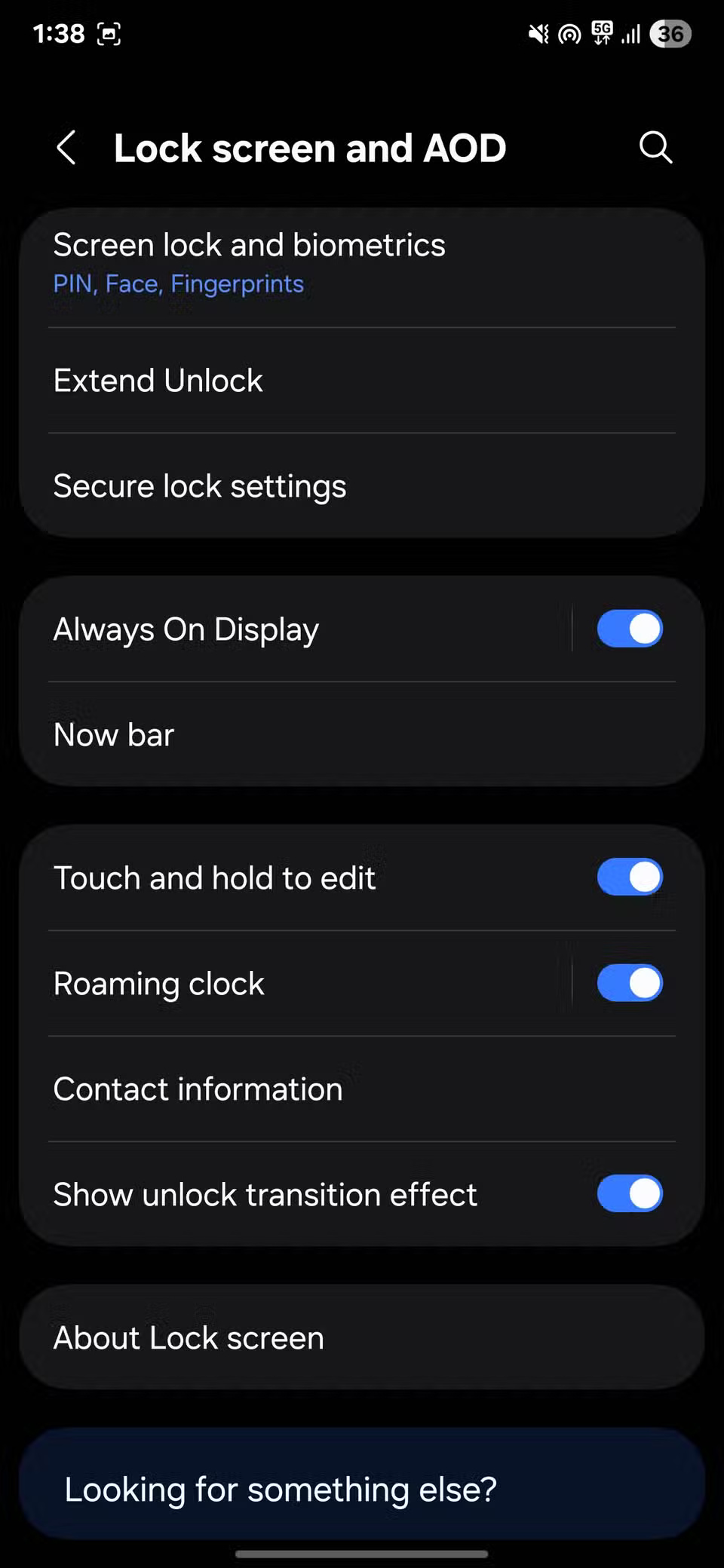Tap the mute icon in the status bar
Screen dimensions: 724x1568
coord(538,34)
